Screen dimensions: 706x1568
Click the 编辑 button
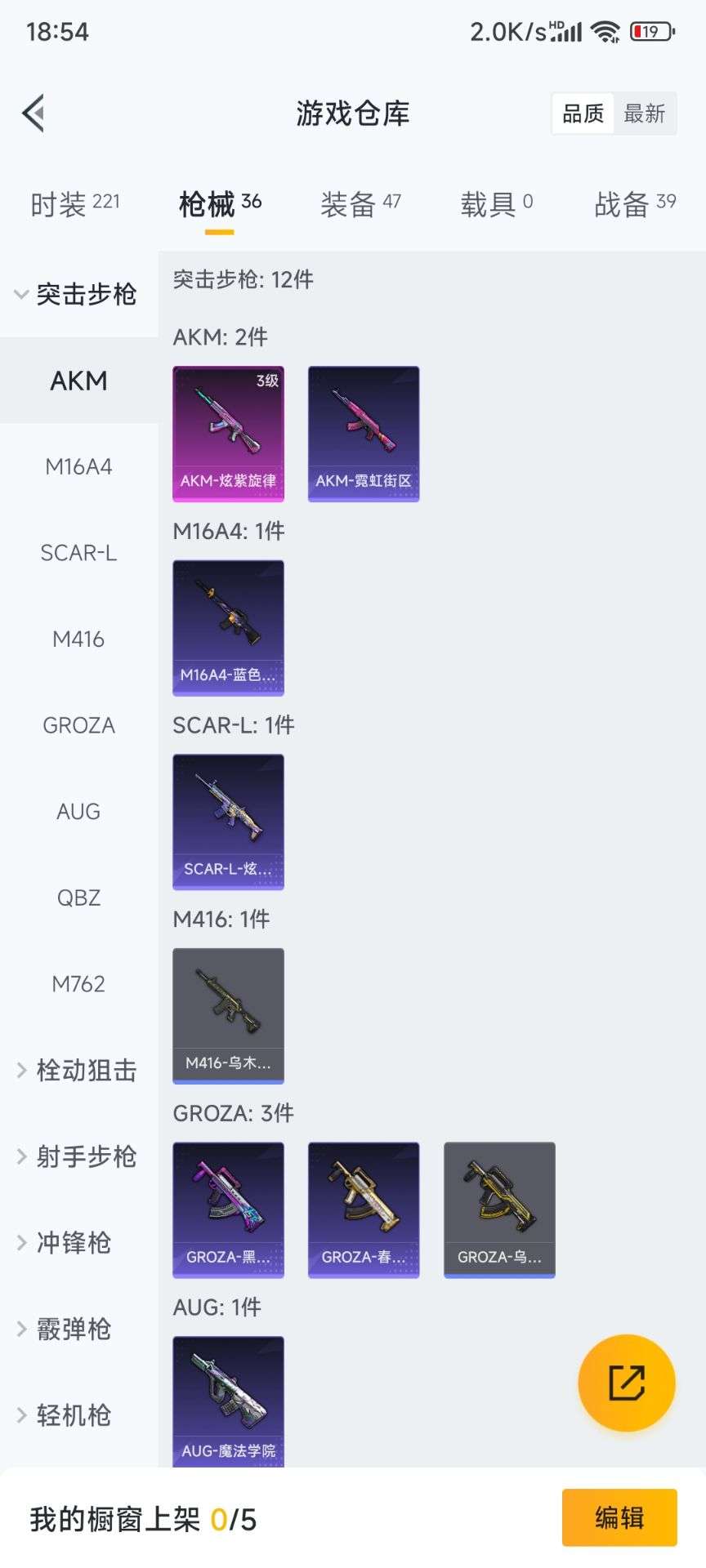coord(619,1517)
